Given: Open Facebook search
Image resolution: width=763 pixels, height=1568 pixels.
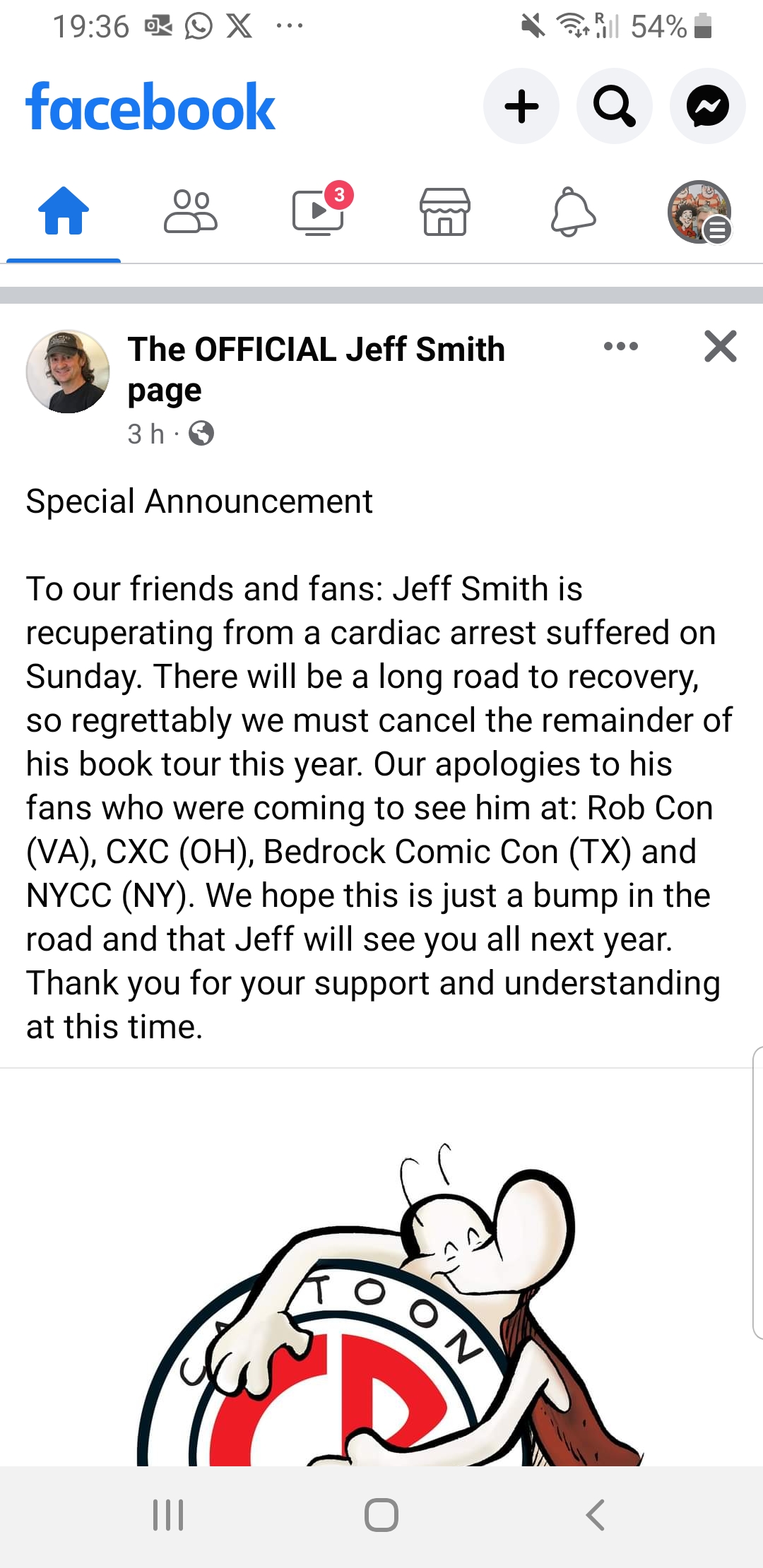Looking at the screenshot, I should (614, 106).
